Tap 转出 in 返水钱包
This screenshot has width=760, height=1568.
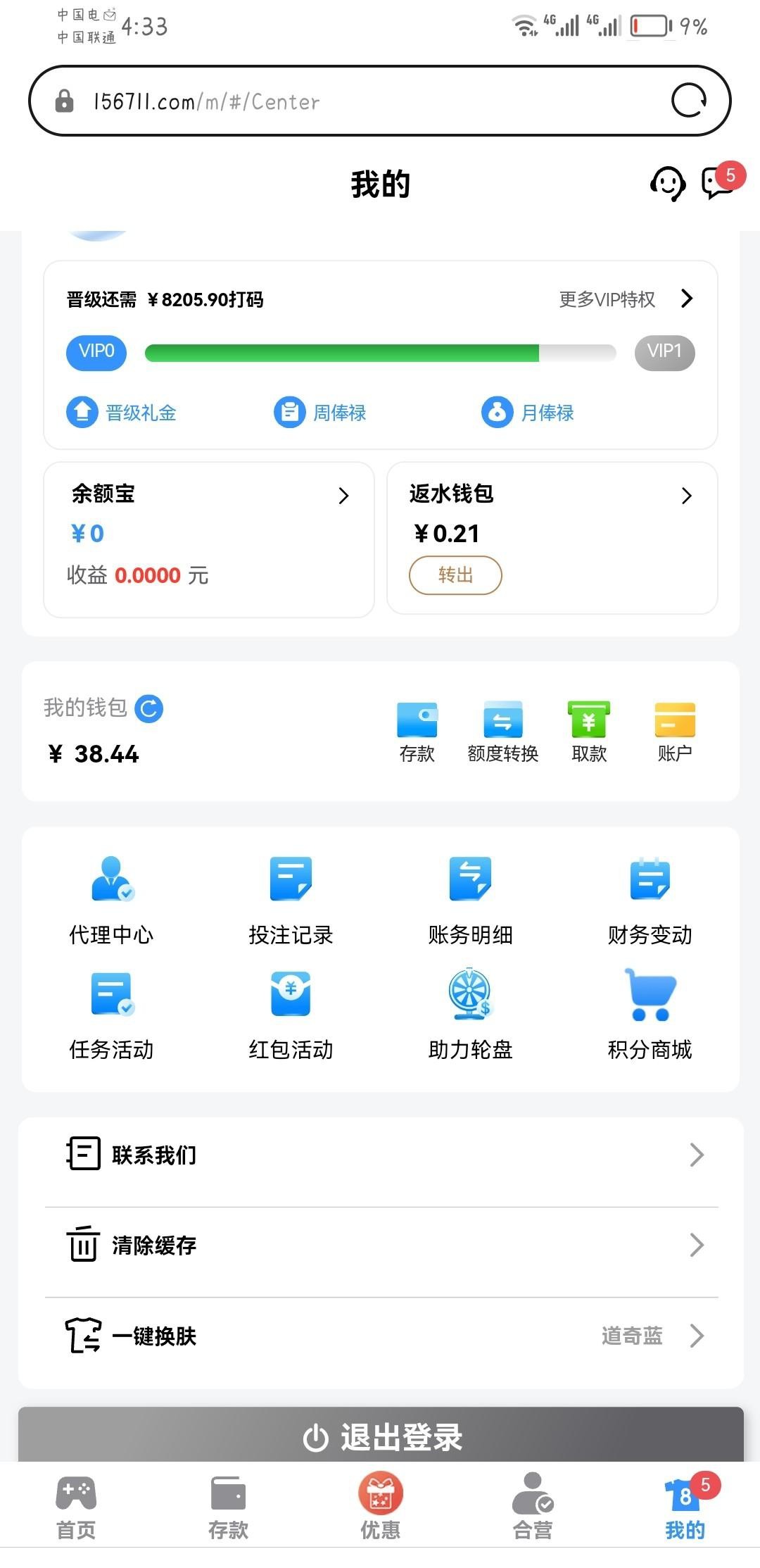pyautogui.click(x=455, y=575)
